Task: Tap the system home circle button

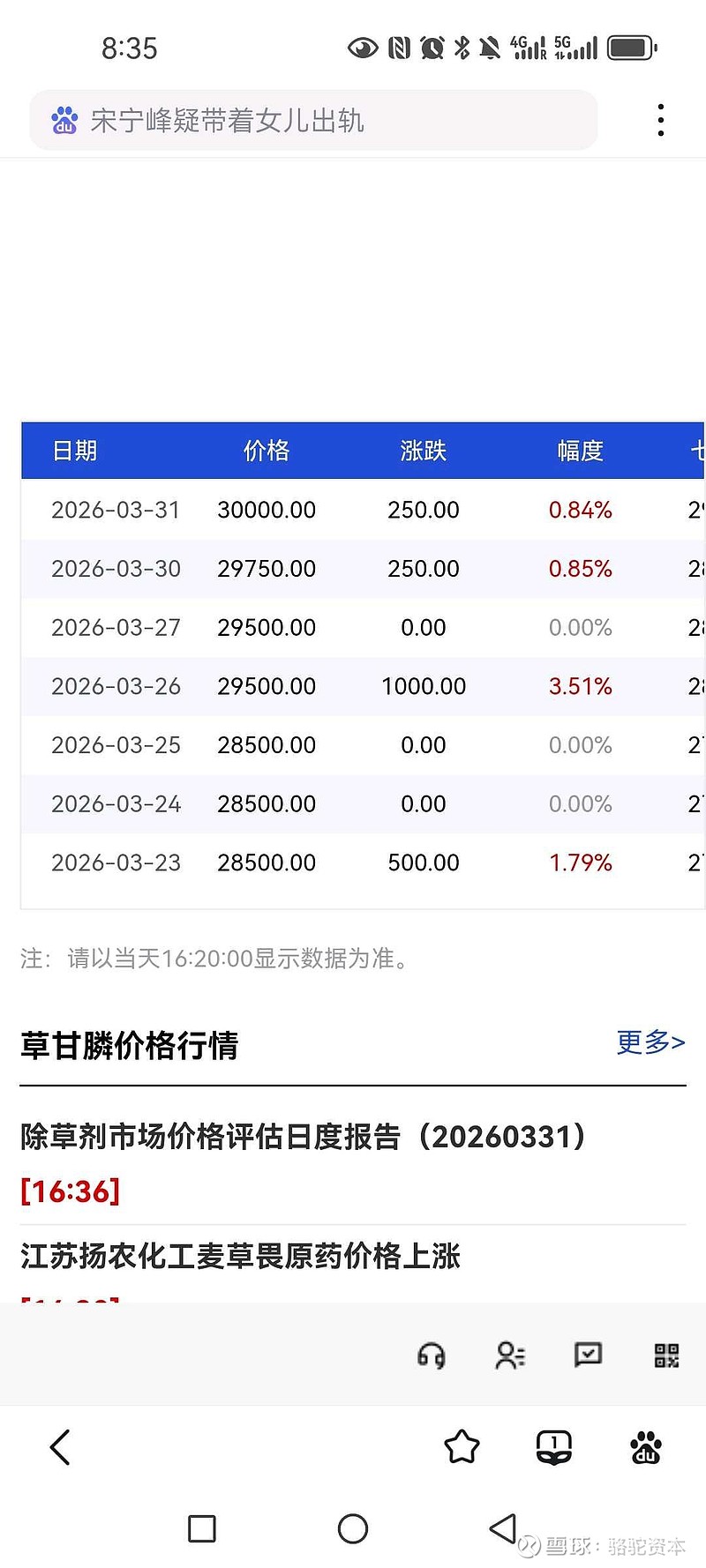Action: click(x=353, y=1528)
